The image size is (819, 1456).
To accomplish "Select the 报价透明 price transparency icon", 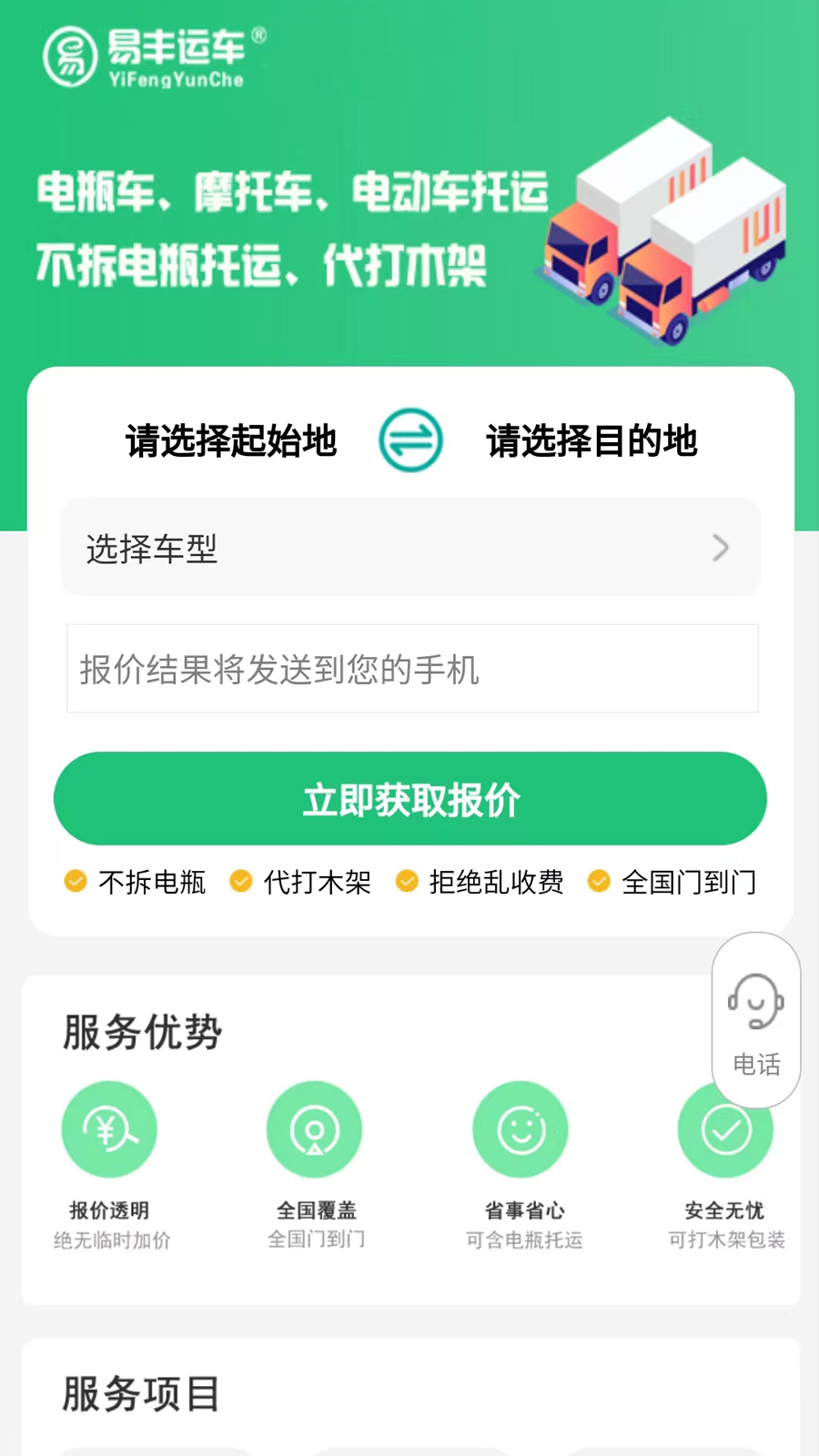I will [109, 1128].
